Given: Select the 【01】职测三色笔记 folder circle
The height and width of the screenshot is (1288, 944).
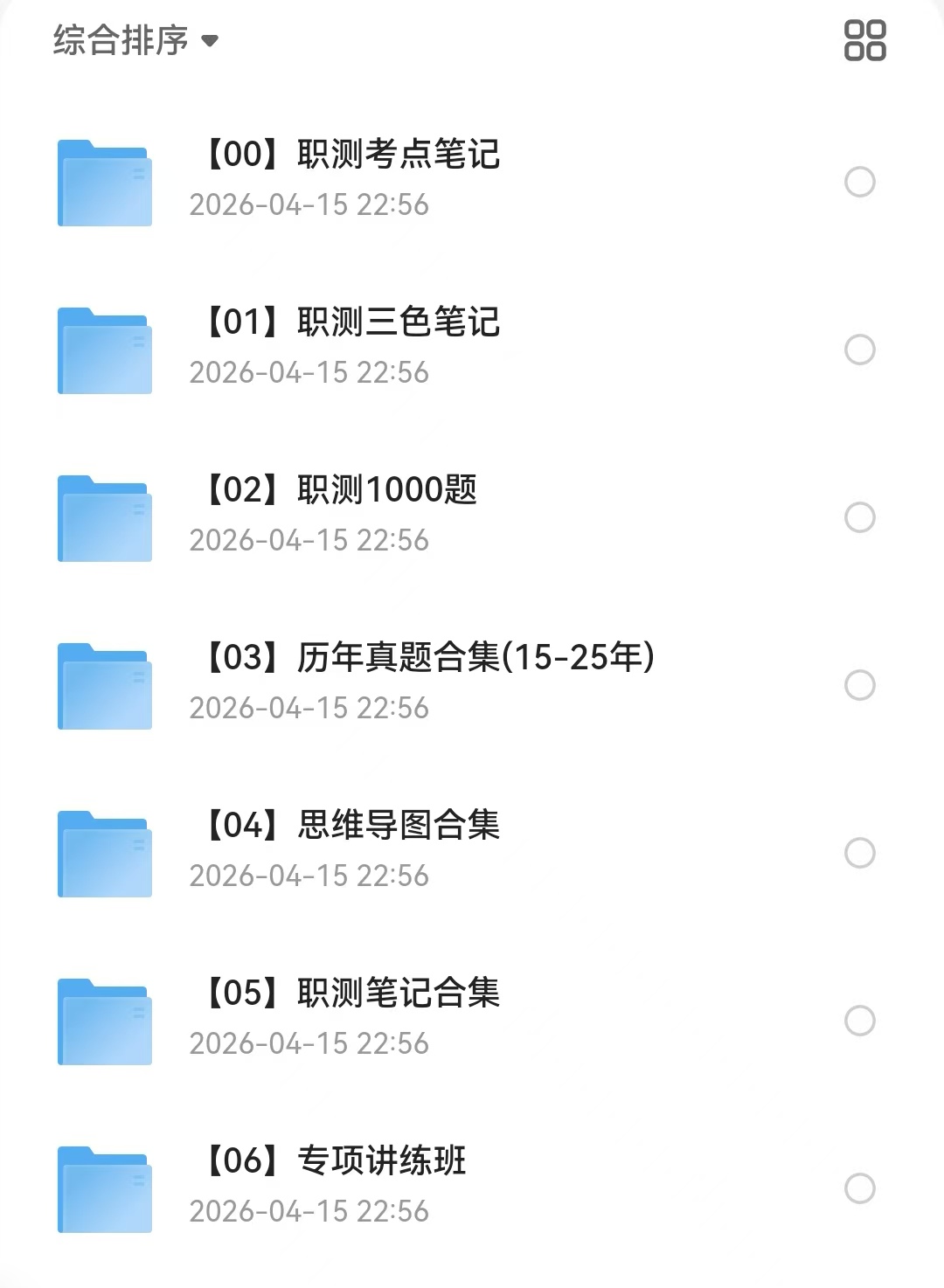Looking at the screenshot, I should tap(860, 350).
